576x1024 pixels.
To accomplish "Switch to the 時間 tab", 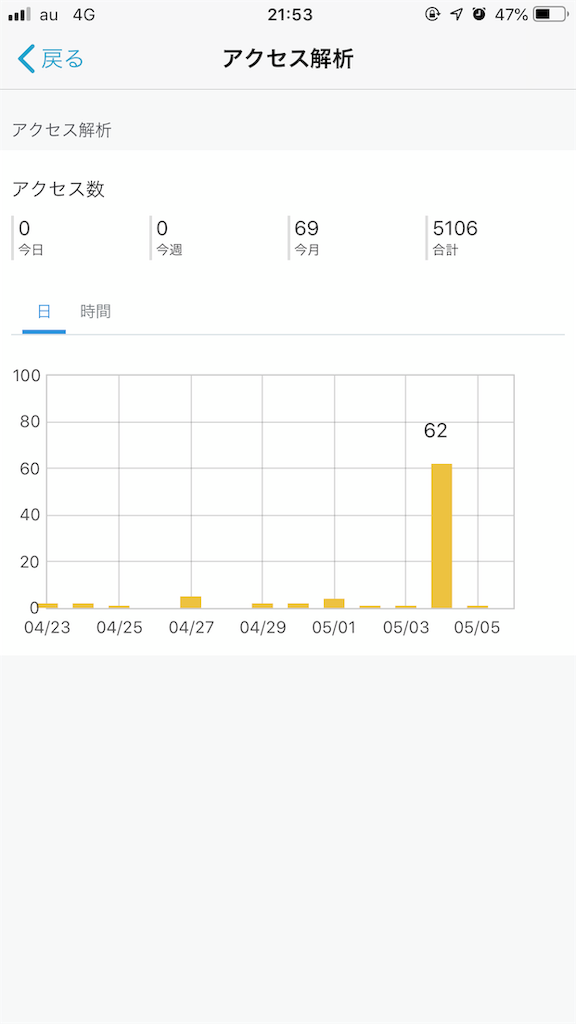I will click(95, 312).
